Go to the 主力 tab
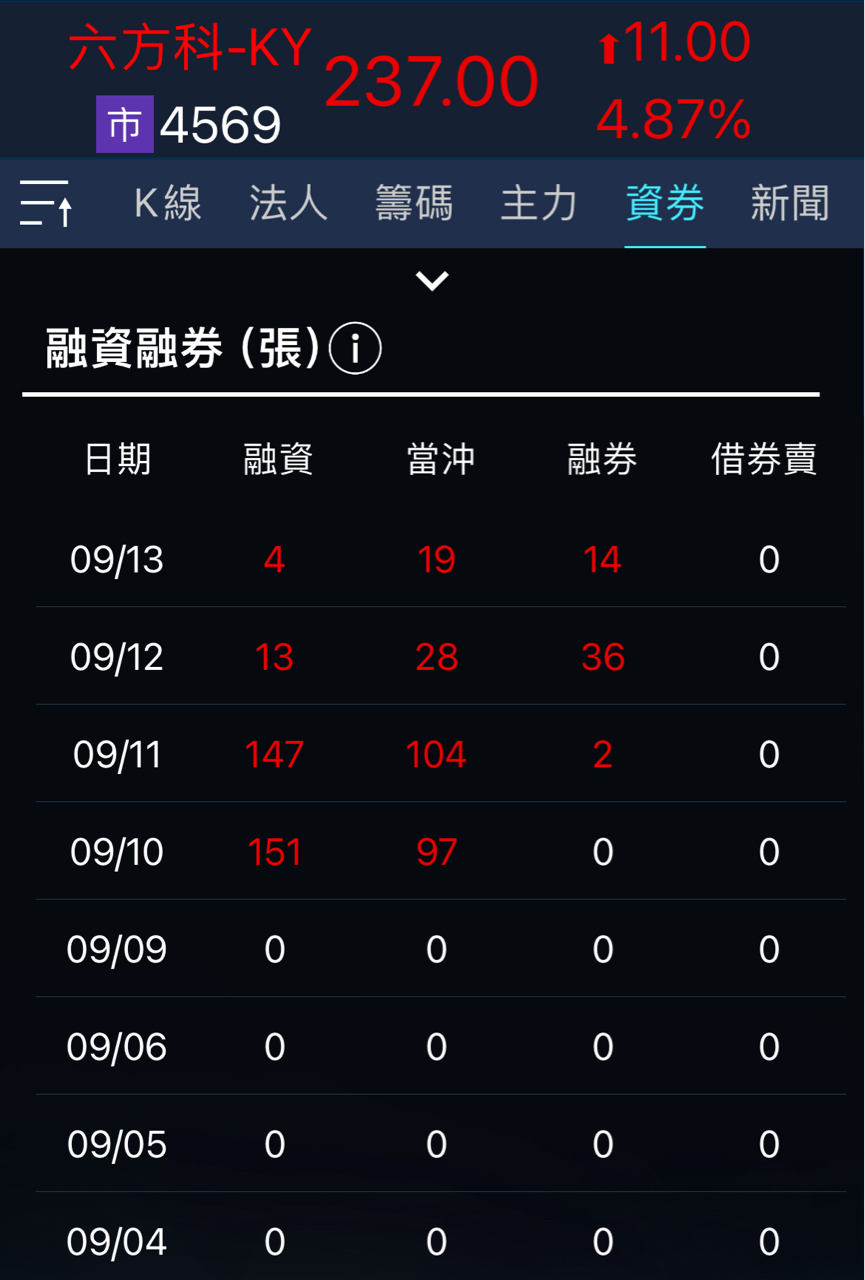 coord(539,203)
